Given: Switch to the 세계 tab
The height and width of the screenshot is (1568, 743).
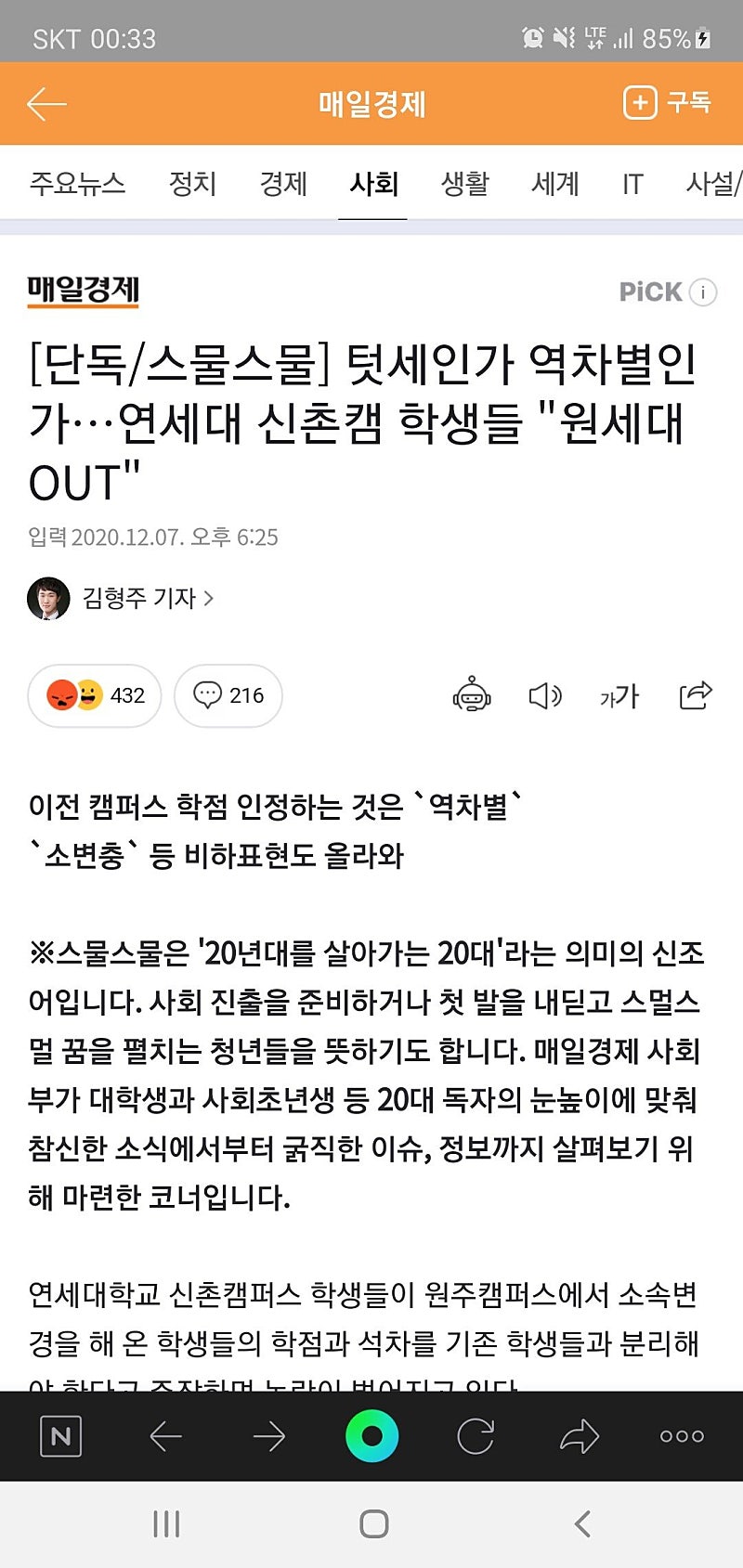Looking at the screenshot, I should tap(555, 183).
